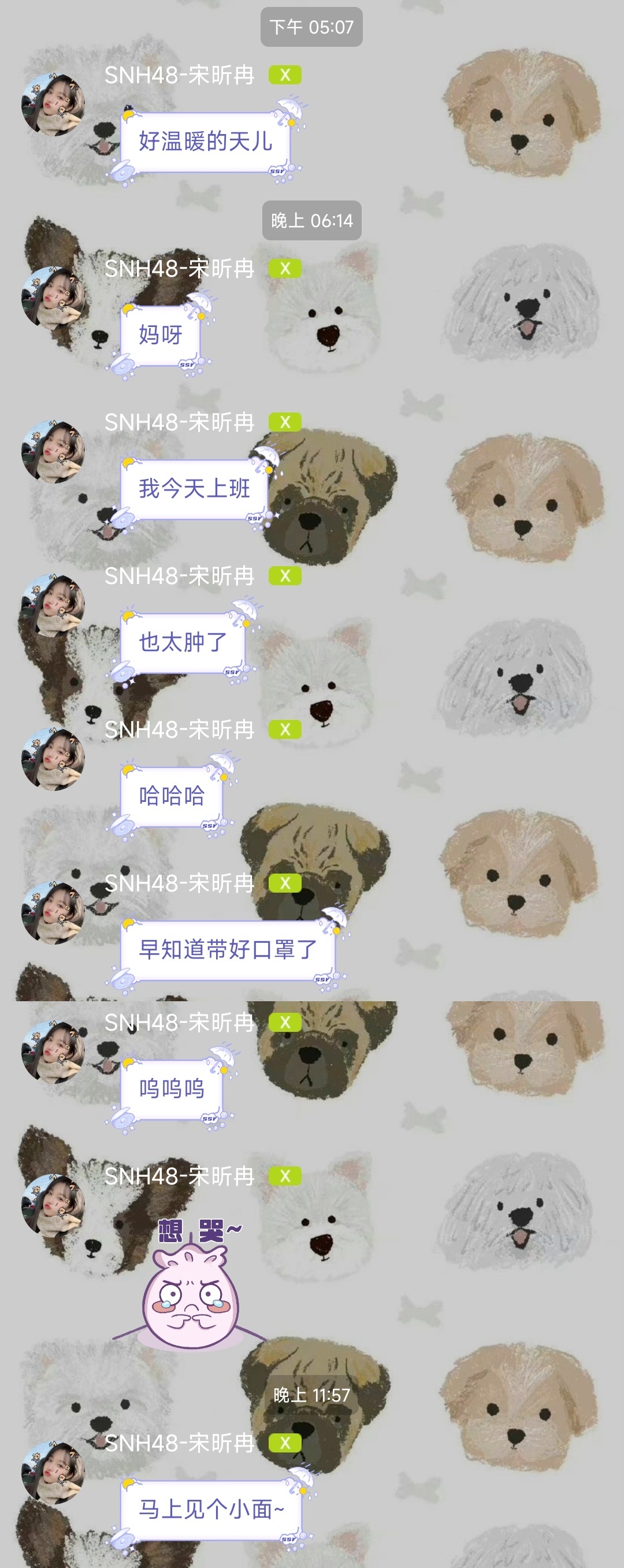Viewport: 624px width, 1568px height.
Task: Open avatar beside message 马上见个小面~
Action: (x=53, y=1473)
